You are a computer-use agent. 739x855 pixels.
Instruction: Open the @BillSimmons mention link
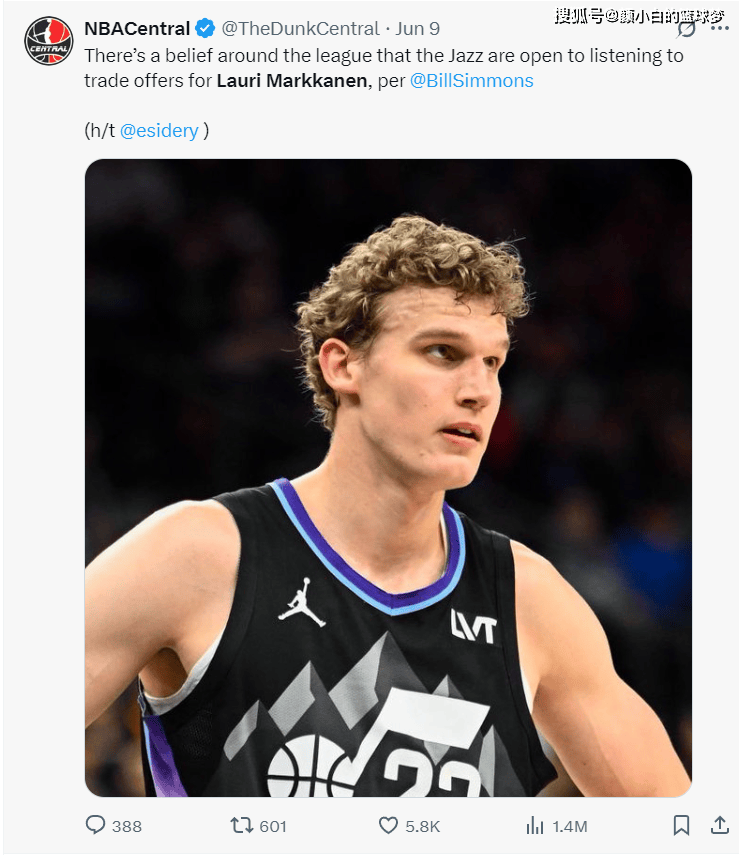(471, 81)
